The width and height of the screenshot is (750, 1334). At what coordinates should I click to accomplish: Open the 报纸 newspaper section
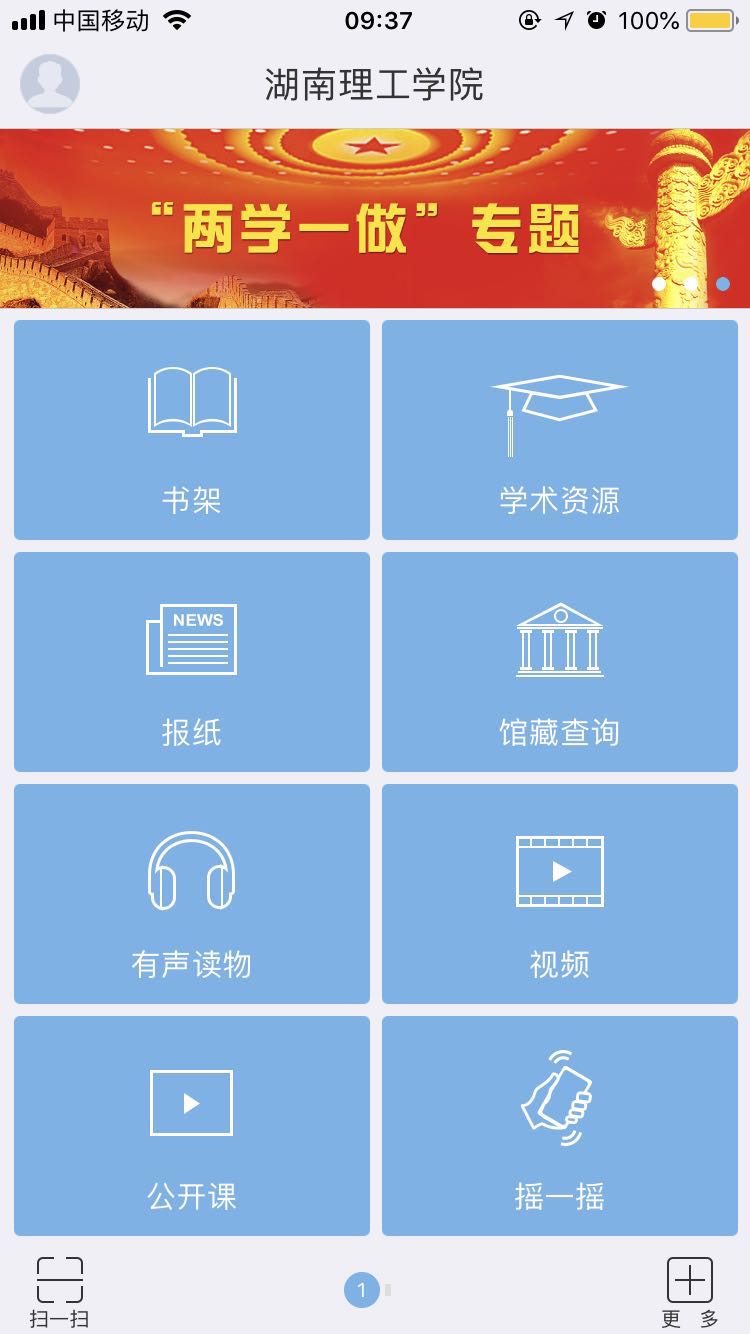(191, 661)
